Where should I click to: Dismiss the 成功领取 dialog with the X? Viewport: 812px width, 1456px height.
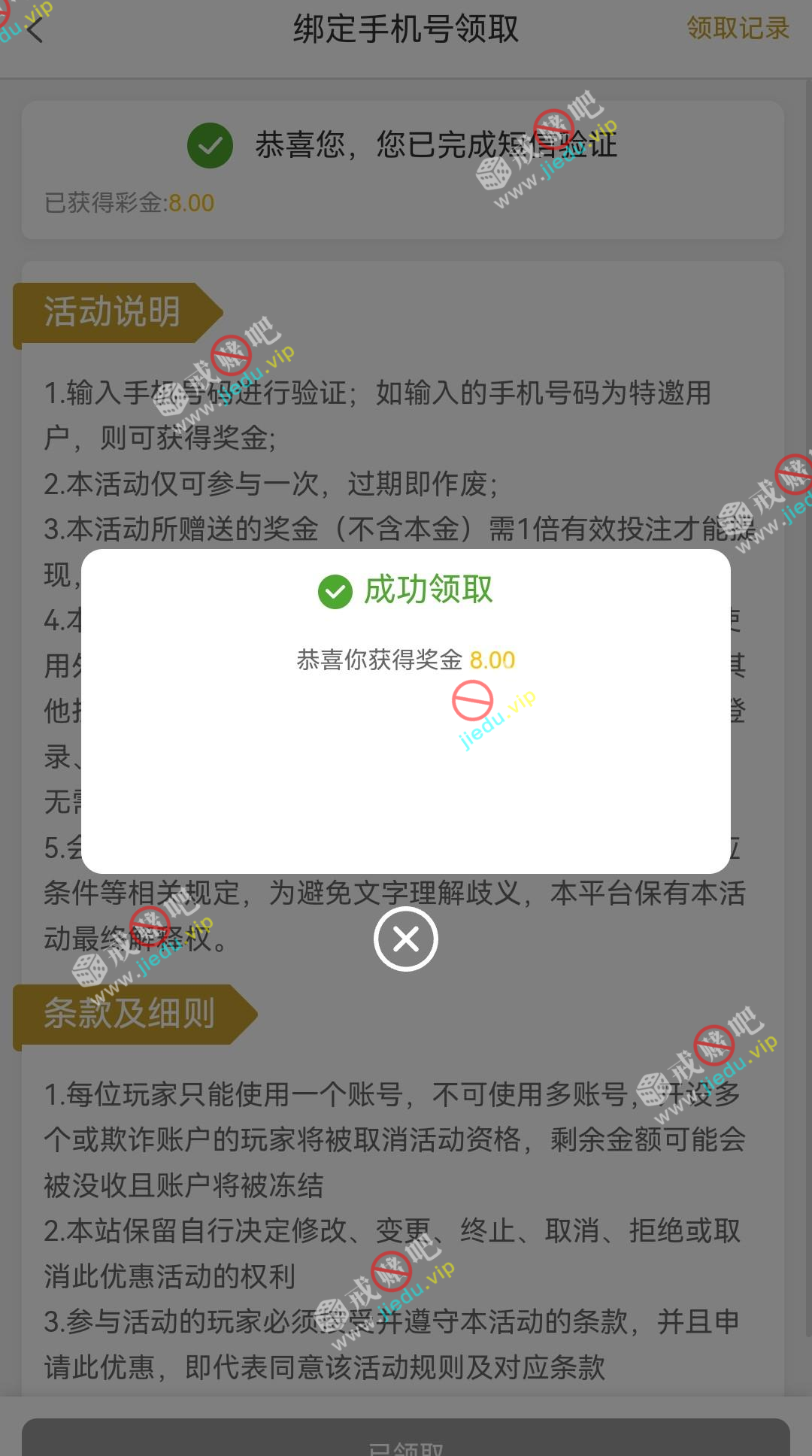click(406, 939)
